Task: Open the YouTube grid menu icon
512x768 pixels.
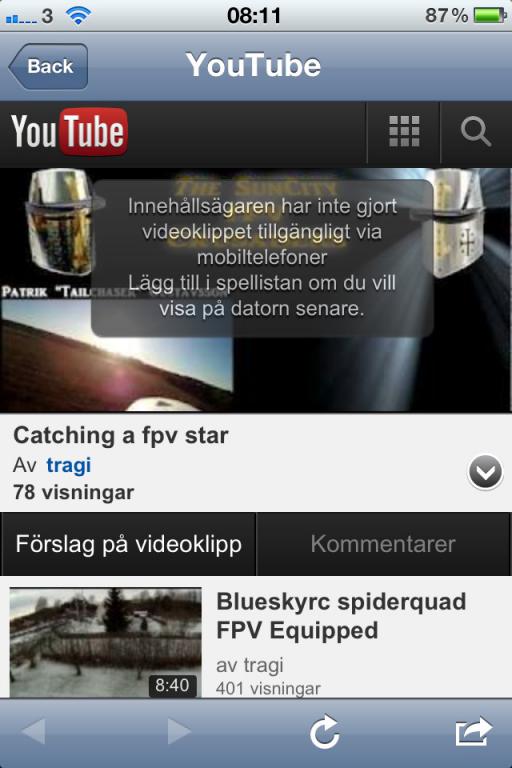Action: [404, 131]
